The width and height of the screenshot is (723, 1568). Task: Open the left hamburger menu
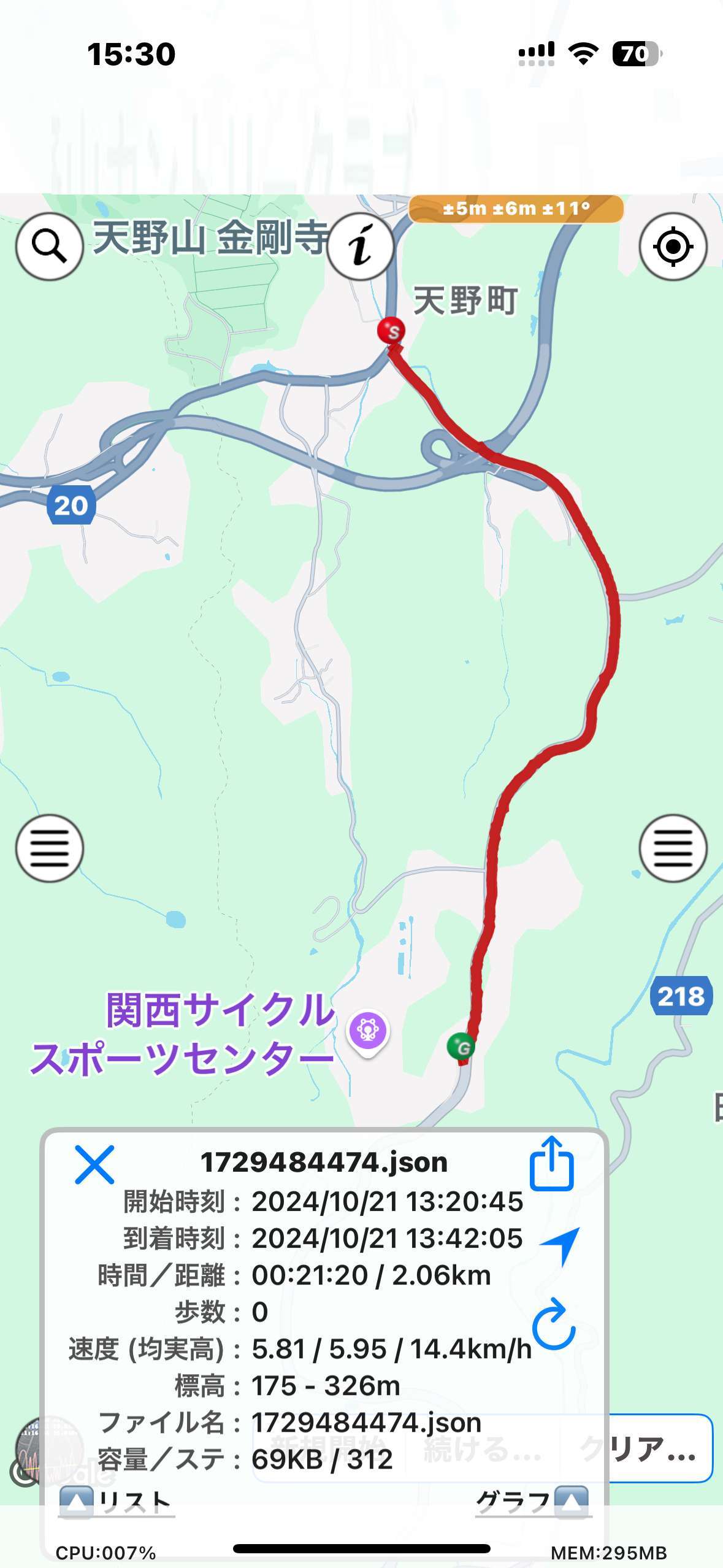point(49,848)
